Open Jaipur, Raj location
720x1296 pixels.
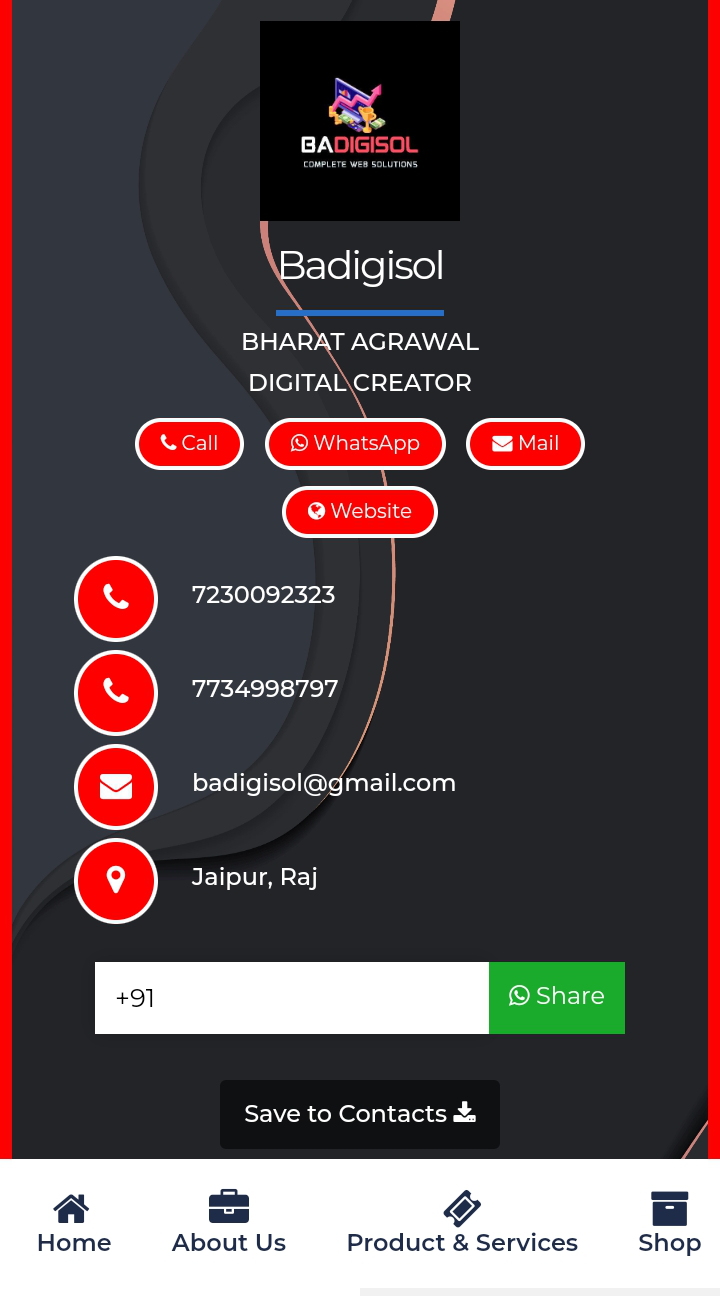(x=254, y=877)
